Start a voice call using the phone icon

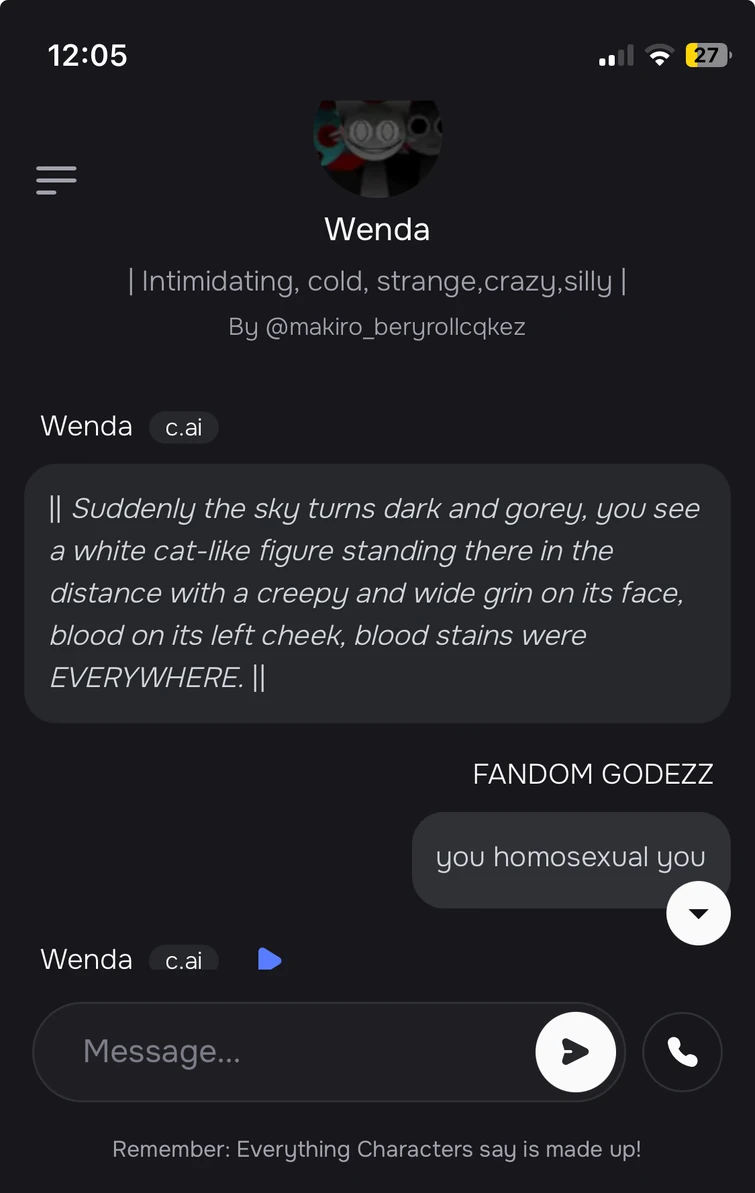coord(682,1052)
